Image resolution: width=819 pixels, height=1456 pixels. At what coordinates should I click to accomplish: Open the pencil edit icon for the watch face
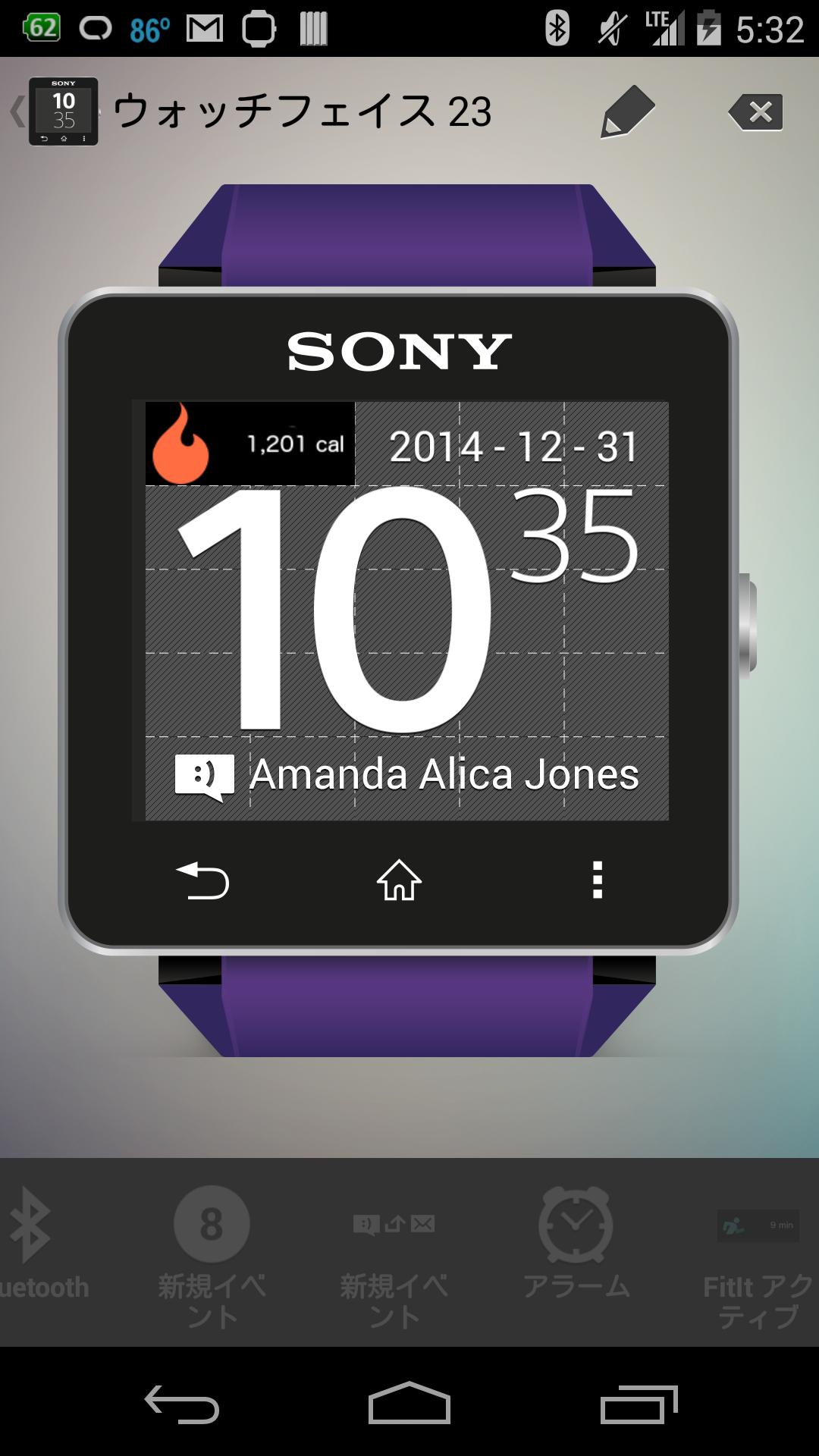628,111
